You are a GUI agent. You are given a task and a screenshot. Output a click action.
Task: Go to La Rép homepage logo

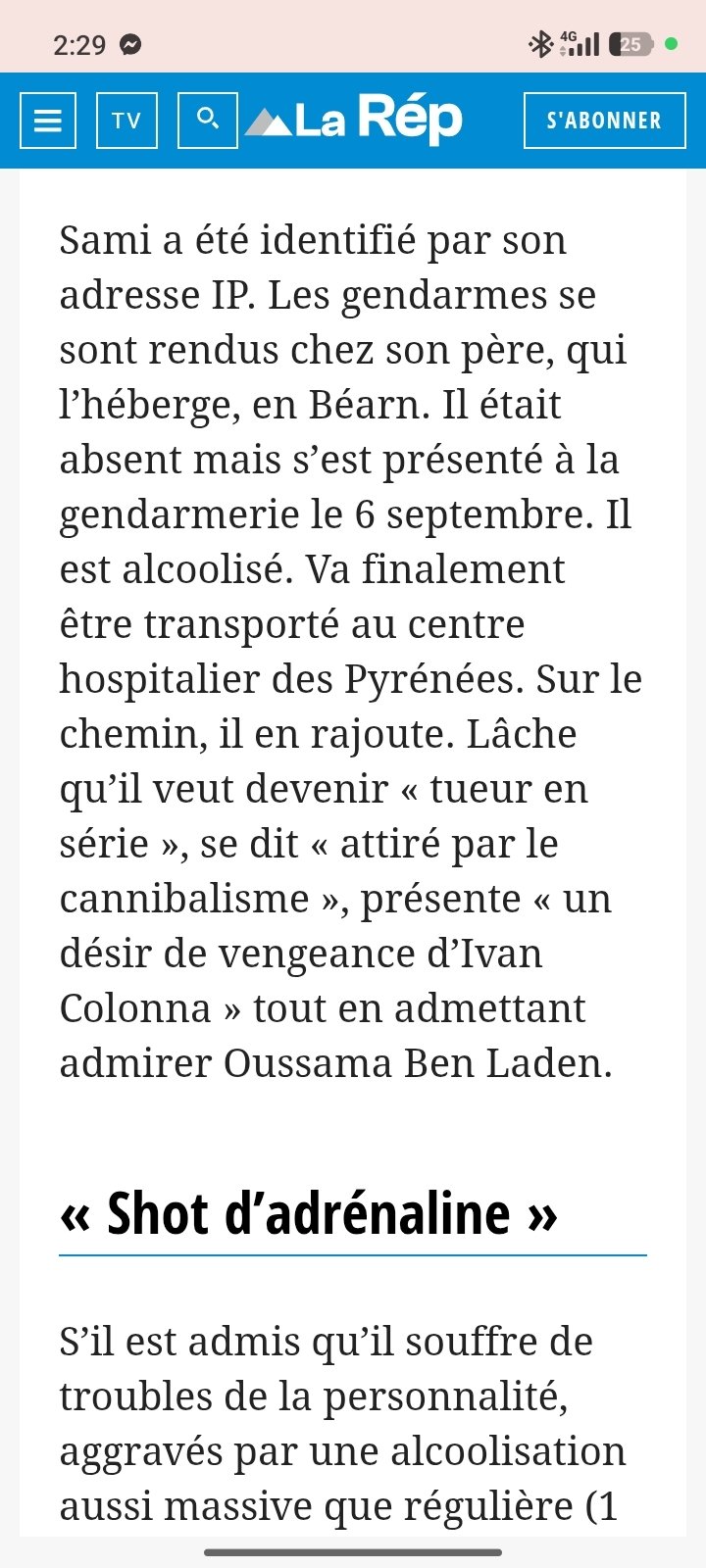[x=354, y=120]
